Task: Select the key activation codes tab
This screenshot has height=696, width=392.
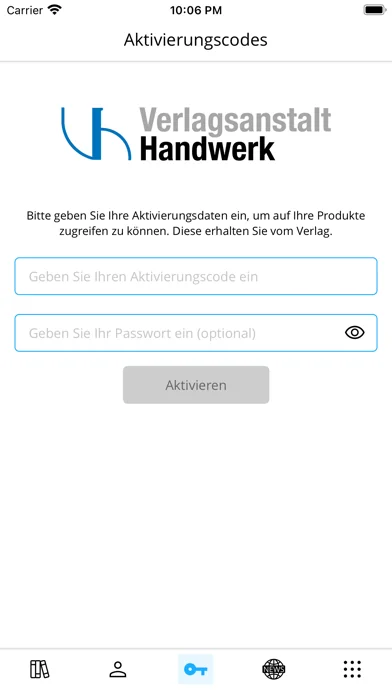Action: coord(196,669)
